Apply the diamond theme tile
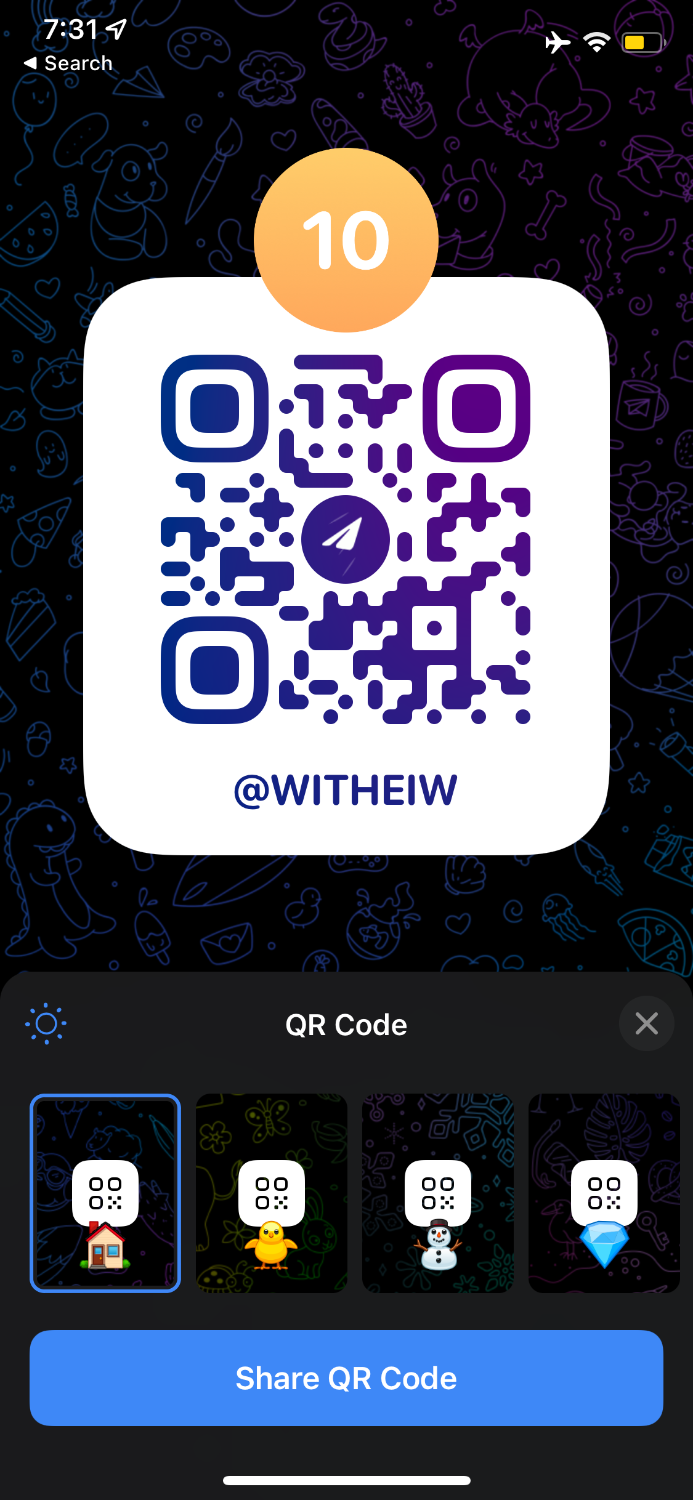Screen dimensions: 693x1500 (604, 1193)
